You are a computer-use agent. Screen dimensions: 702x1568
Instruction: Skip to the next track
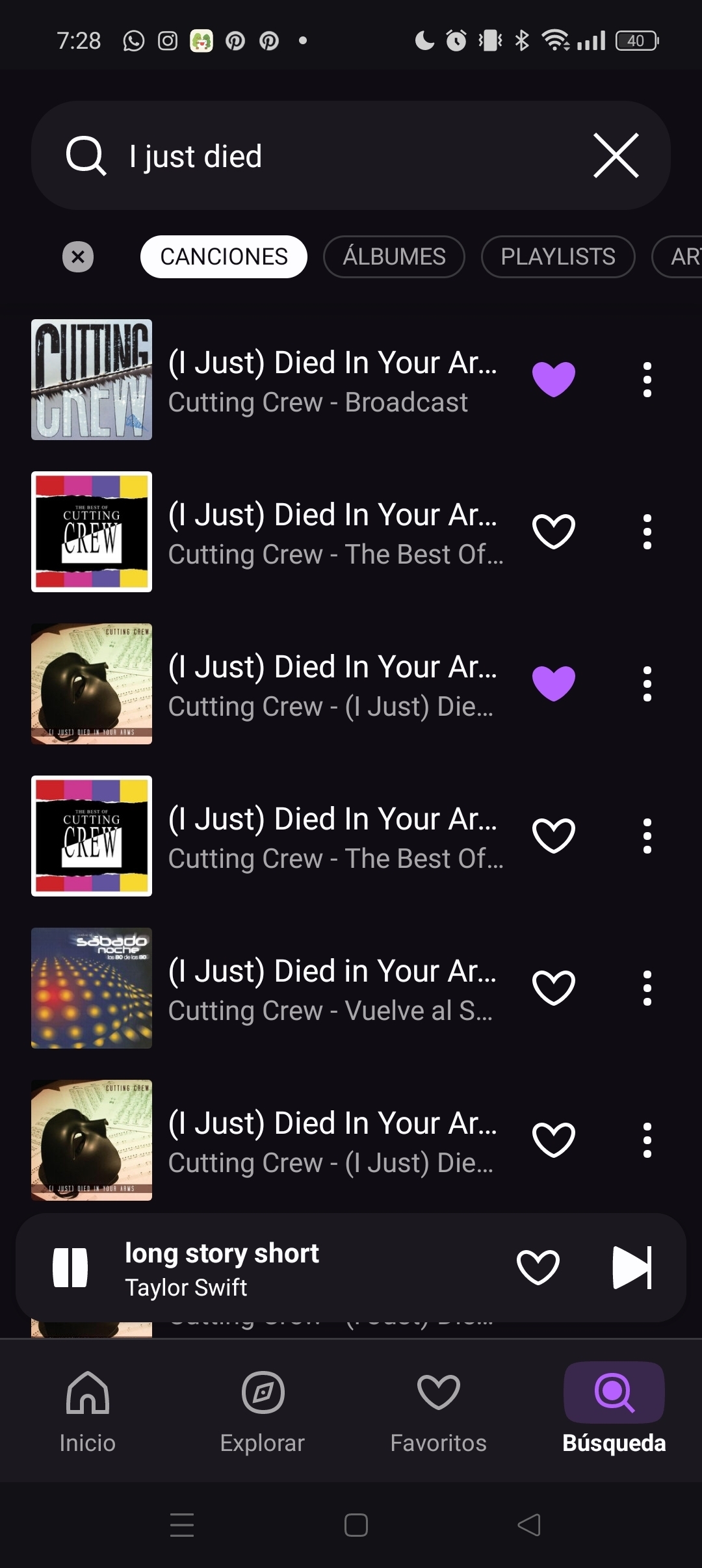(x=631, y=1267)
